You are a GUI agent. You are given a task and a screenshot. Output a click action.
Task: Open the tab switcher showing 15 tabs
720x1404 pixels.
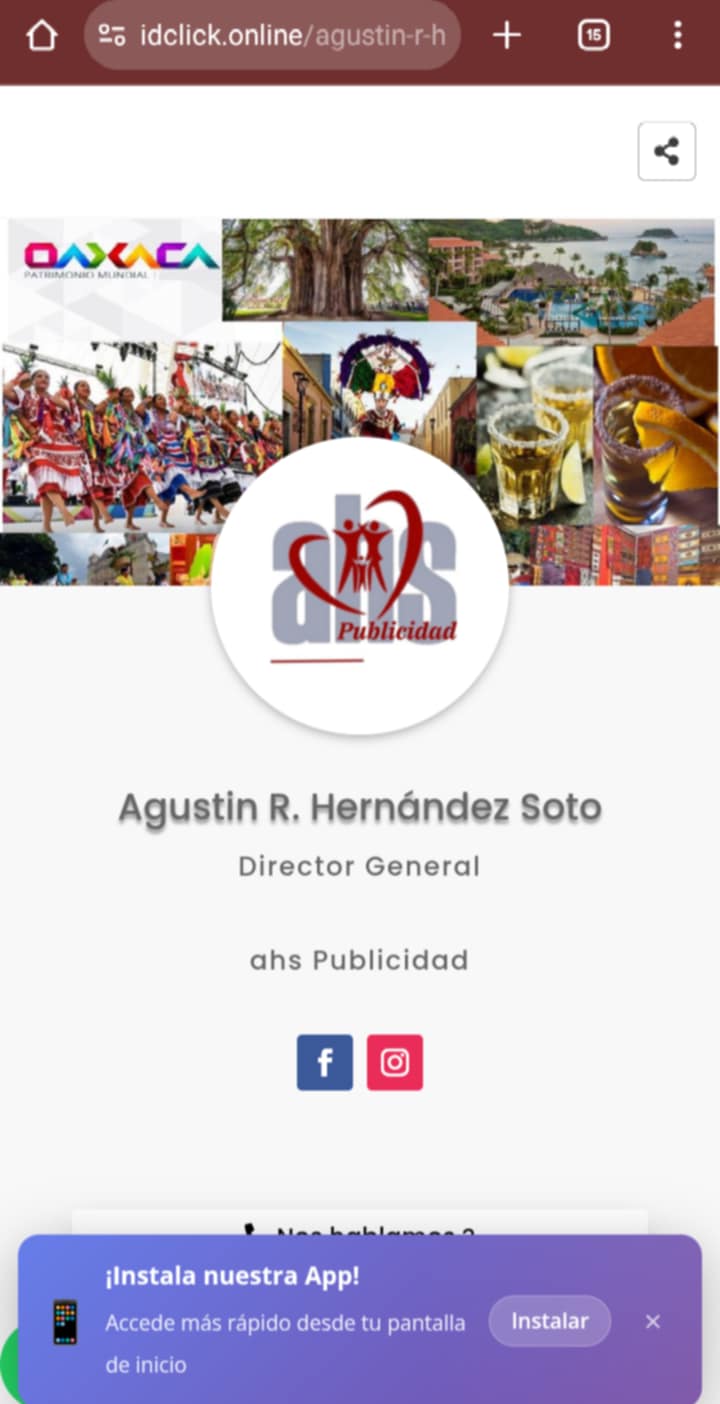[x=593, y=35]
